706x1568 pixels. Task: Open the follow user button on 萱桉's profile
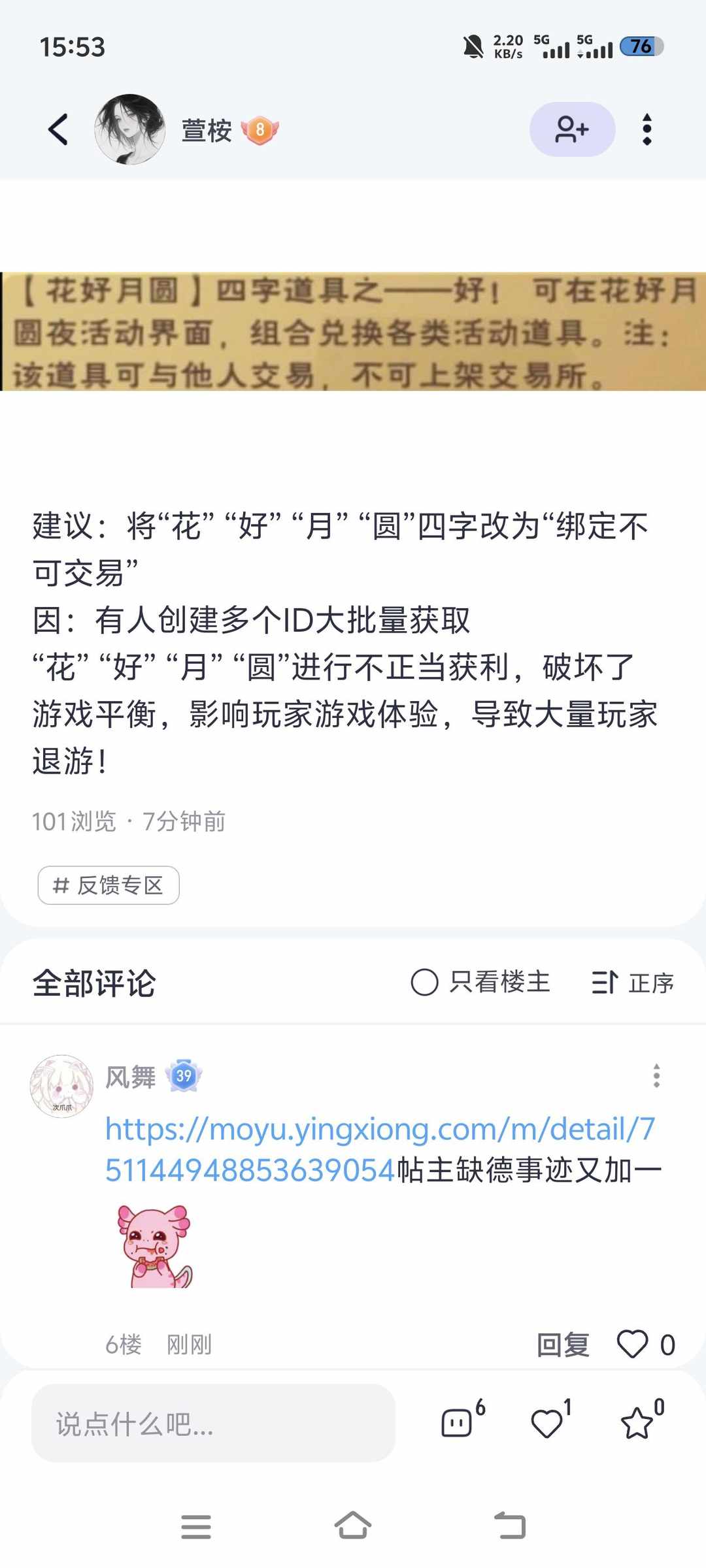(x=572, y=129)
